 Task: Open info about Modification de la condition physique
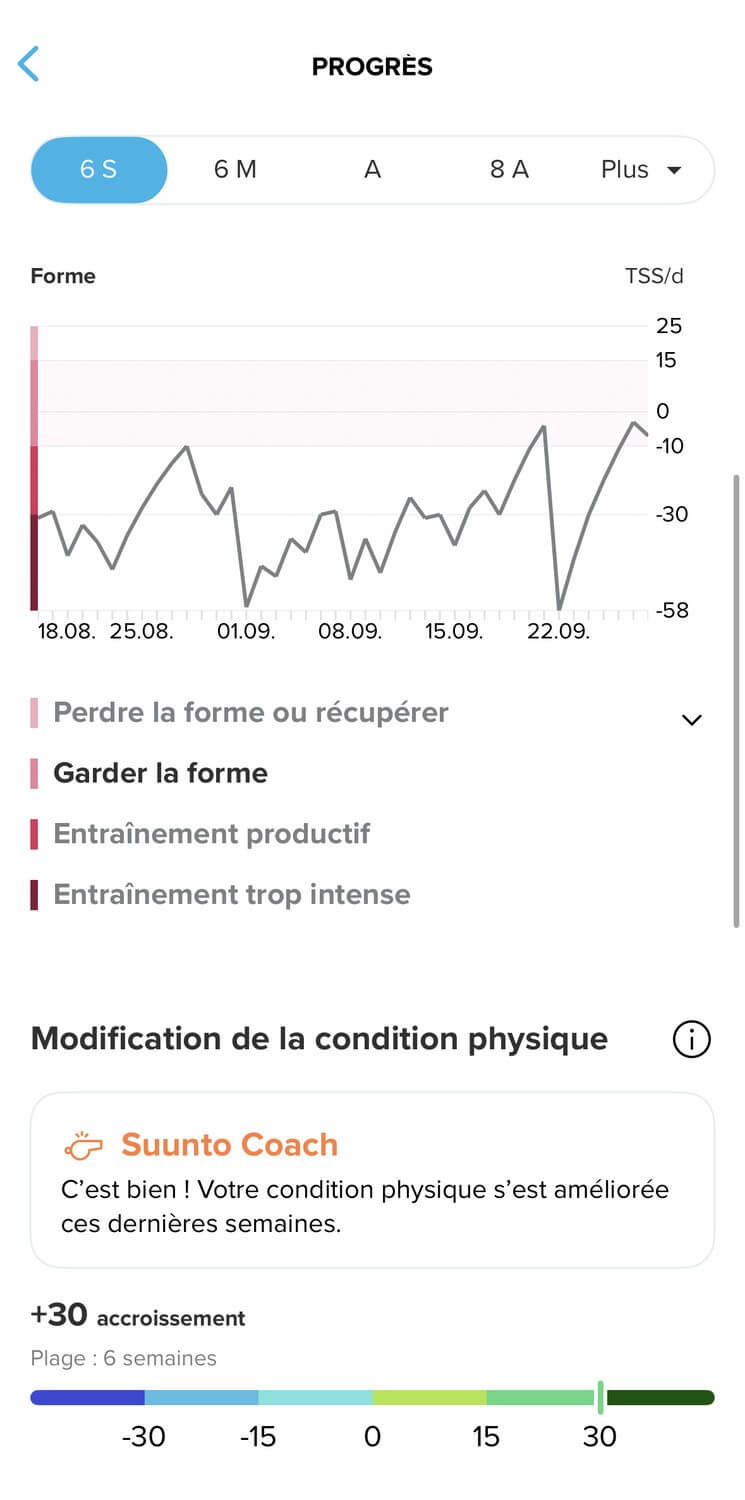(x=691, y=1040)
